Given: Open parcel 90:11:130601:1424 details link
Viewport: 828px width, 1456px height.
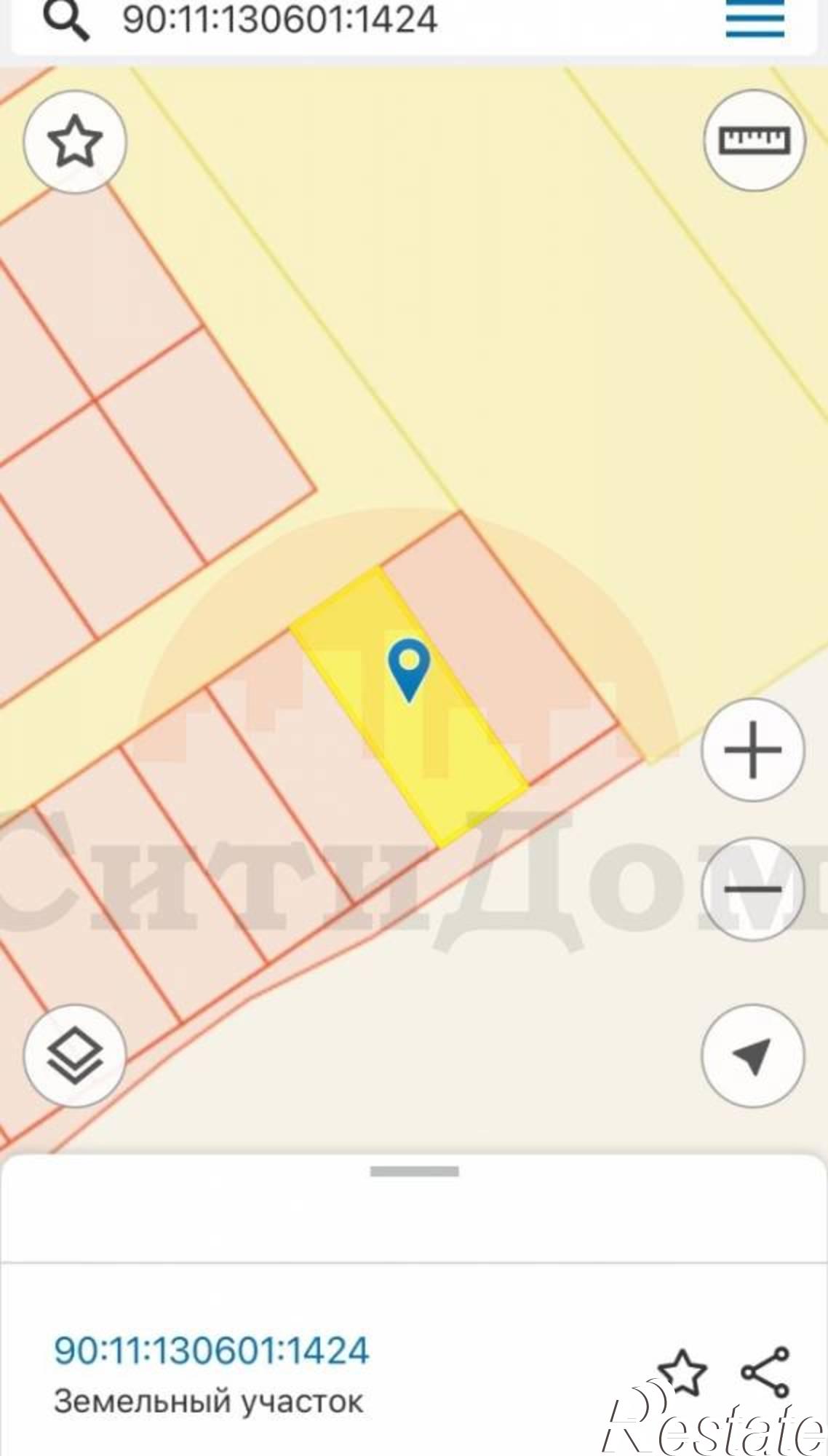Looking at the screenshot, I should (x=212, y=1350).
